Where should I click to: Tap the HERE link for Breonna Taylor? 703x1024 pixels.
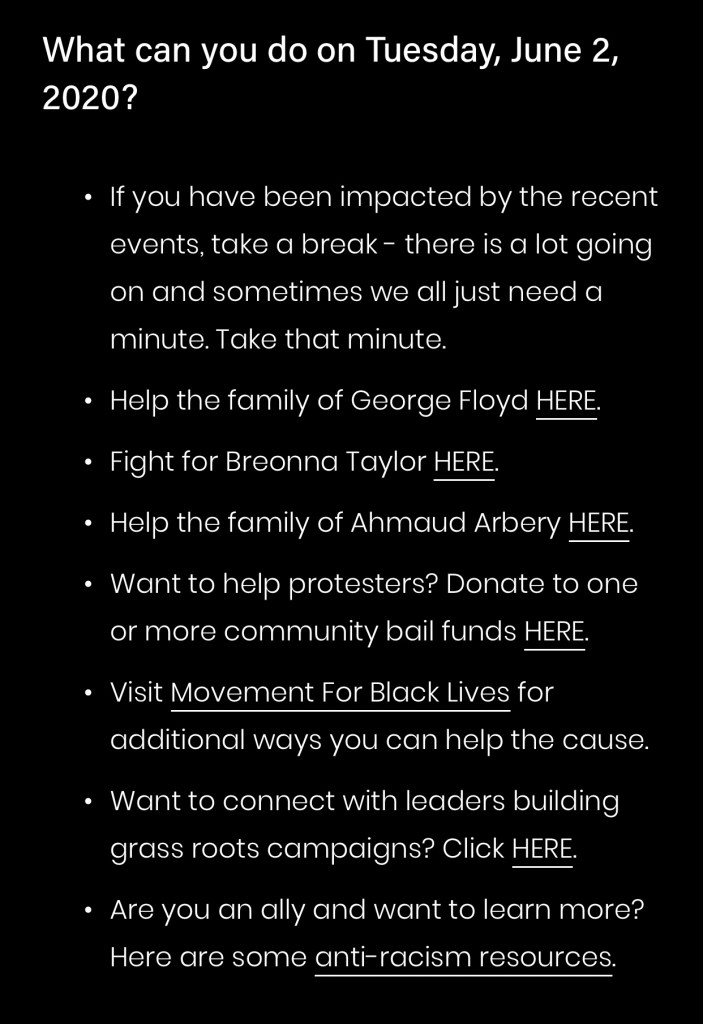click(x=464, y=463)
